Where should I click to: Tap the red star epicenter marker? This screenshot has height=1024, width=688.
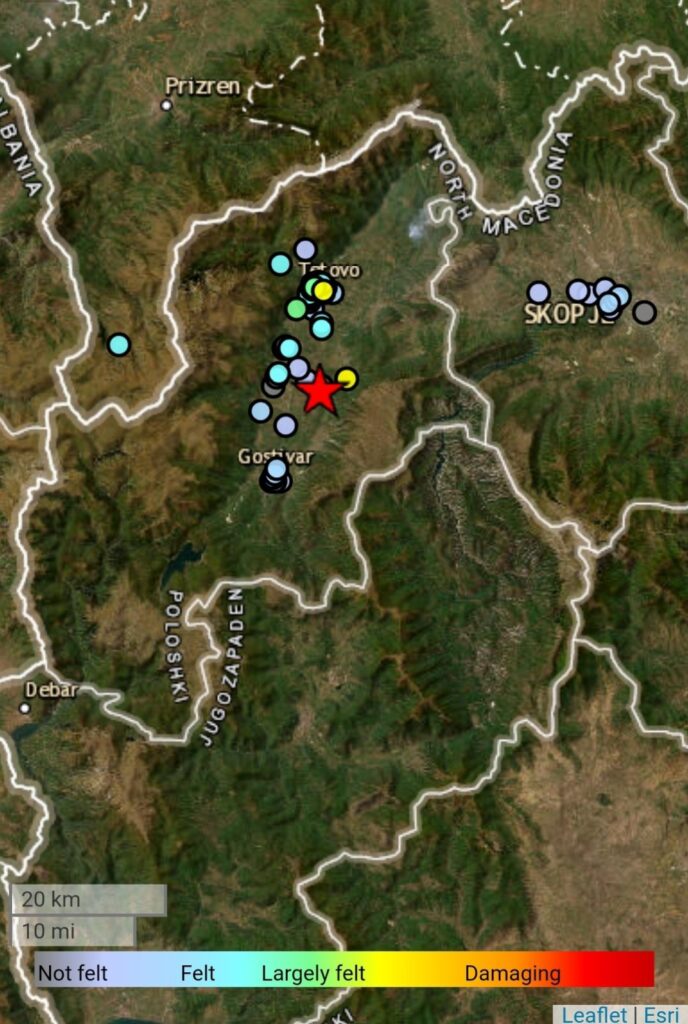click(319, 391)
